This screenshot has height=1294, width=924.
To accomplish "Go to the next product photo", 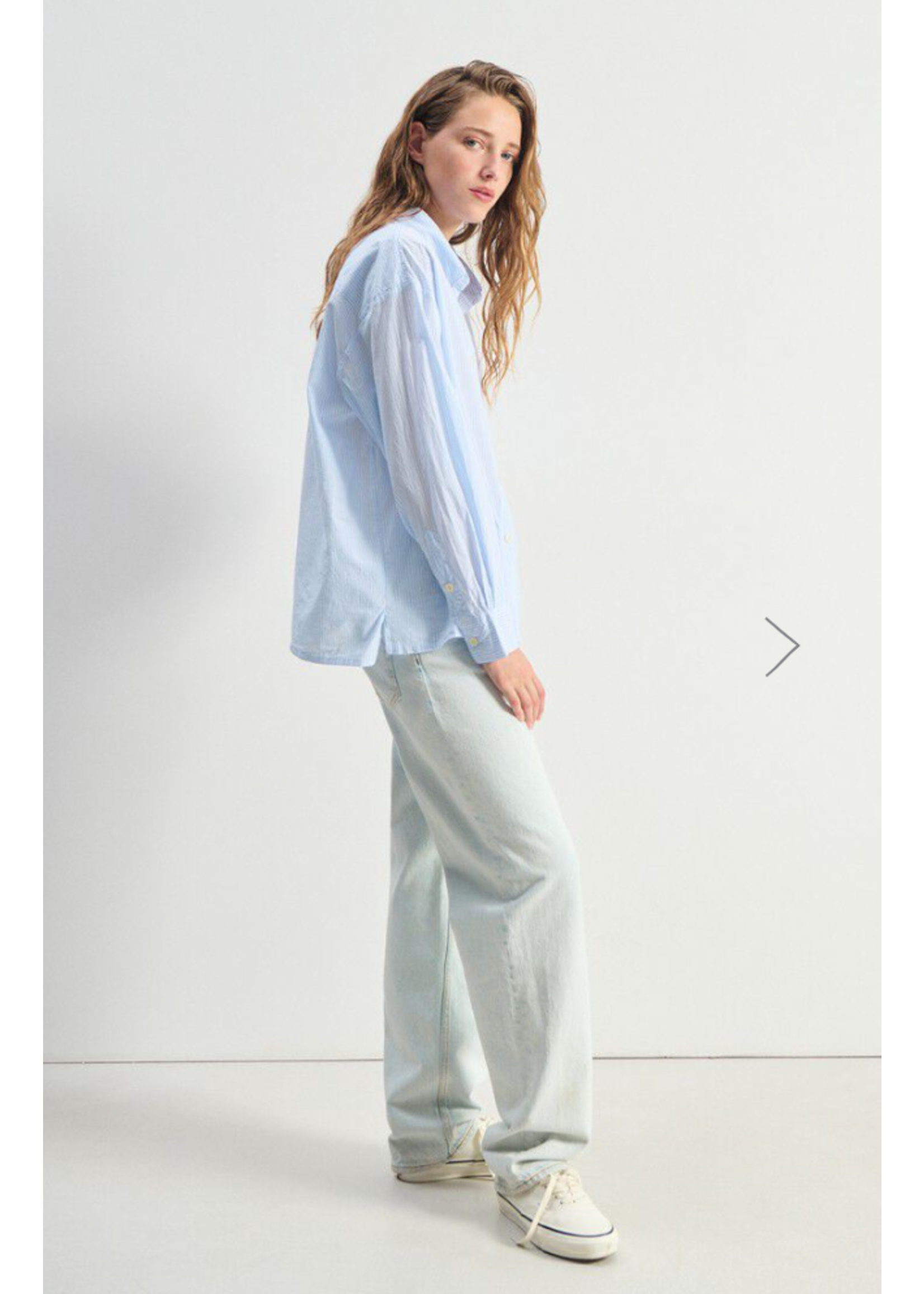I will point(782,646).
